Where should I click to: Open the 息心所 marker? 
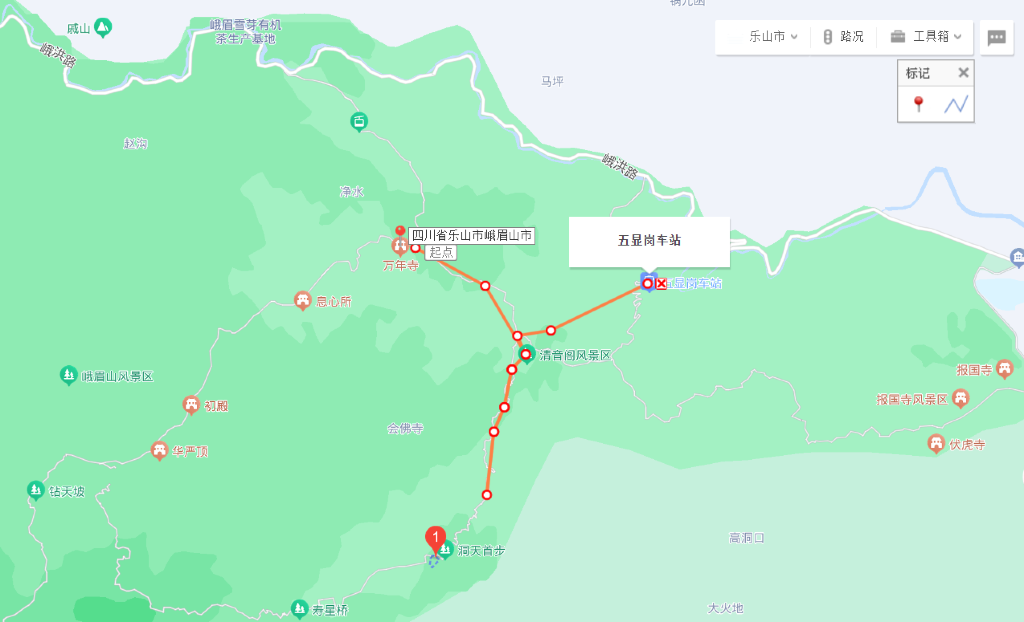(302, 301)
